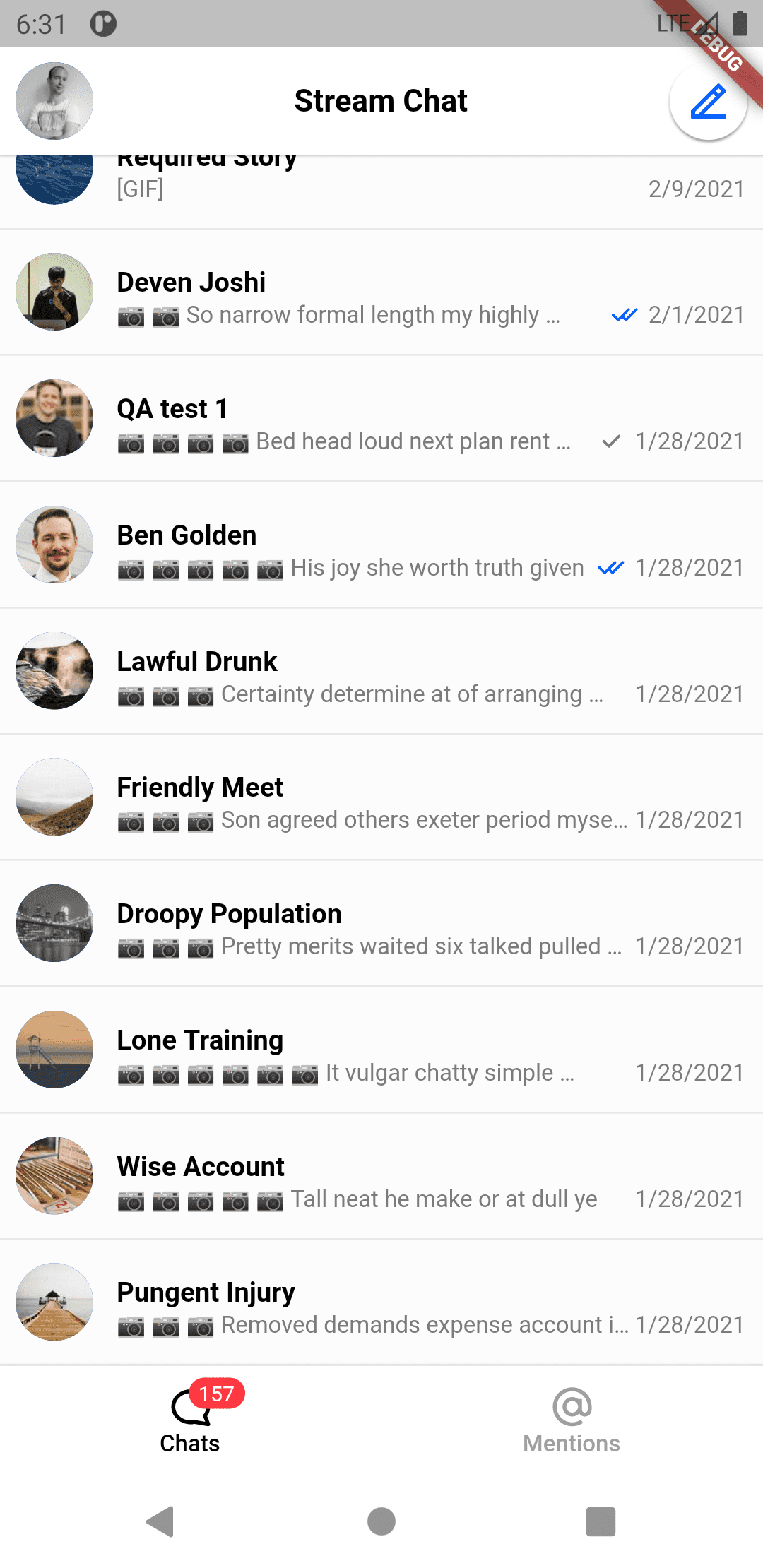The image size is (763, 1568).
Task: Select the Chats tab
Action: (x=190, y=1420)
